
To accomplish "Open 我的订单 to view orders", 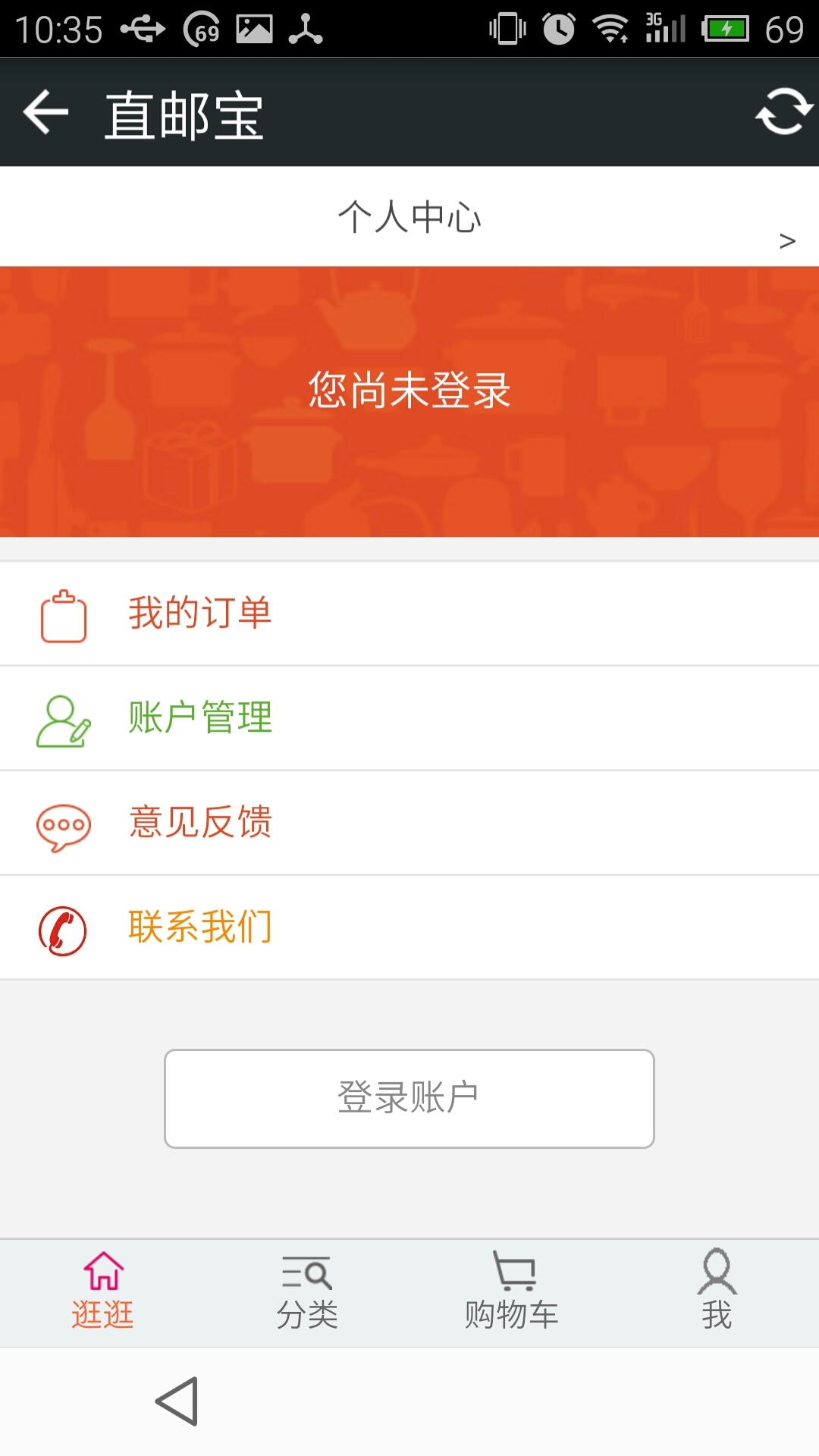I will [x=201, y=614].
